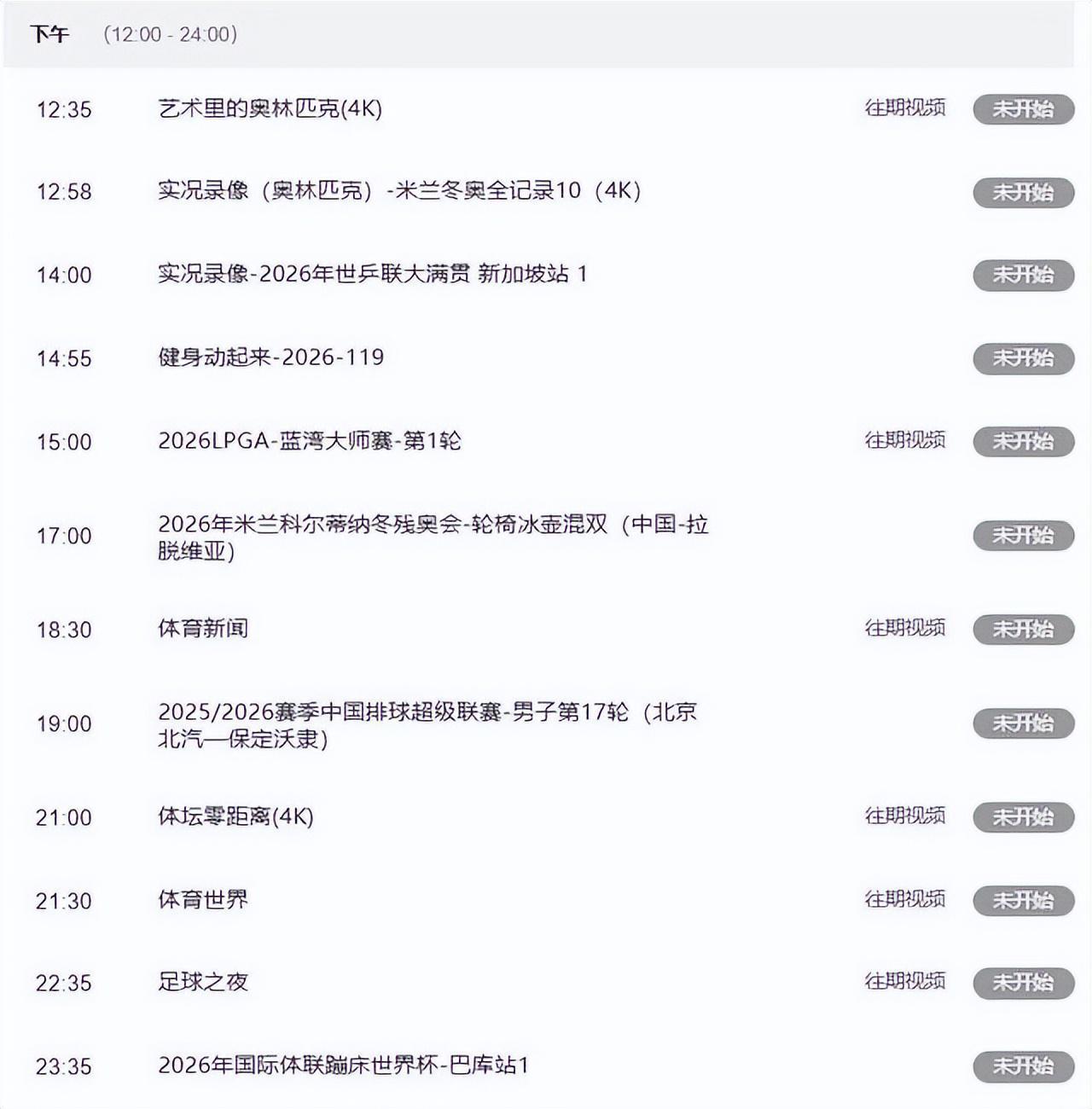Select the 17:00 wheelchair curling program
1092x1109 pixels.
point(435,536)
